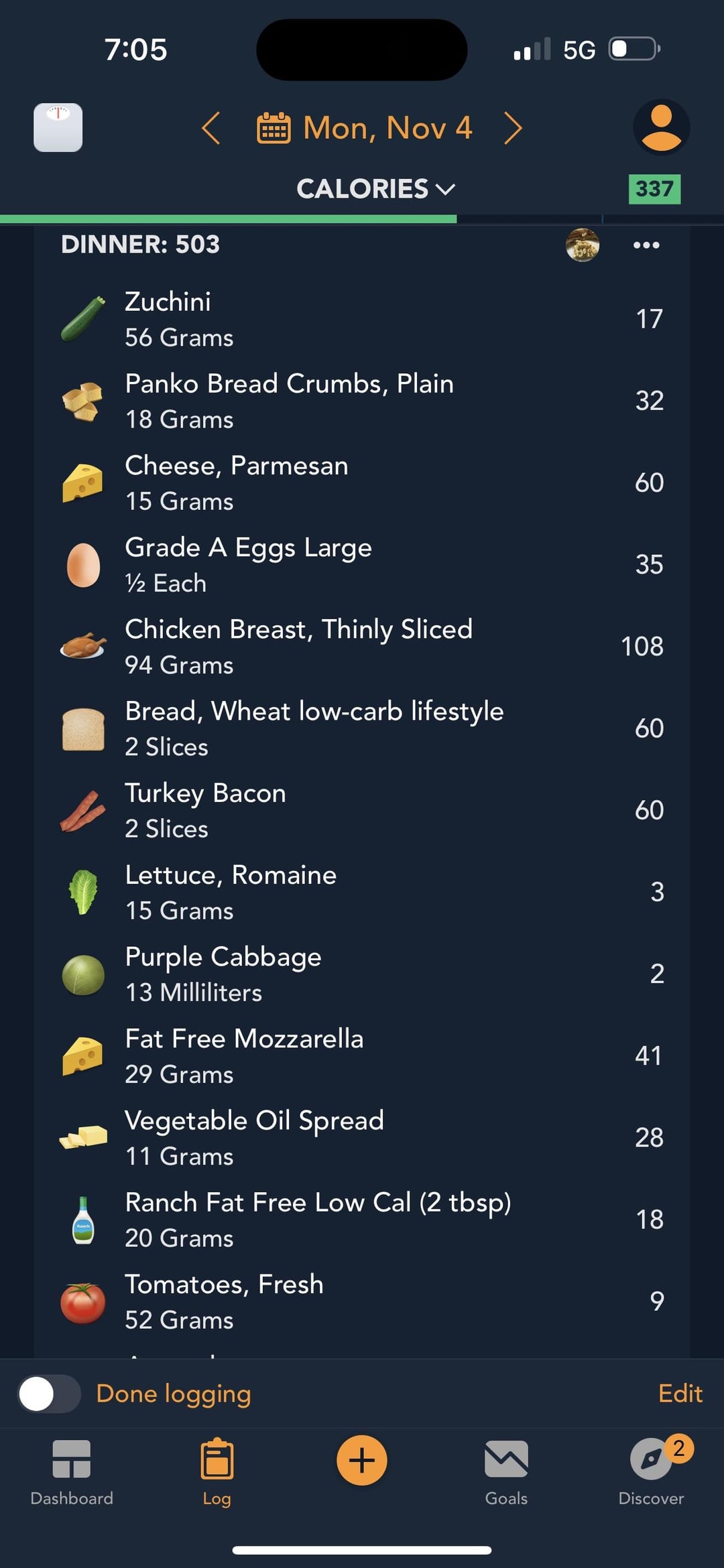The height and width of the screenshot is (1568, 724).
Task: Open the dinner meal photo
Action: coord(583,245)
